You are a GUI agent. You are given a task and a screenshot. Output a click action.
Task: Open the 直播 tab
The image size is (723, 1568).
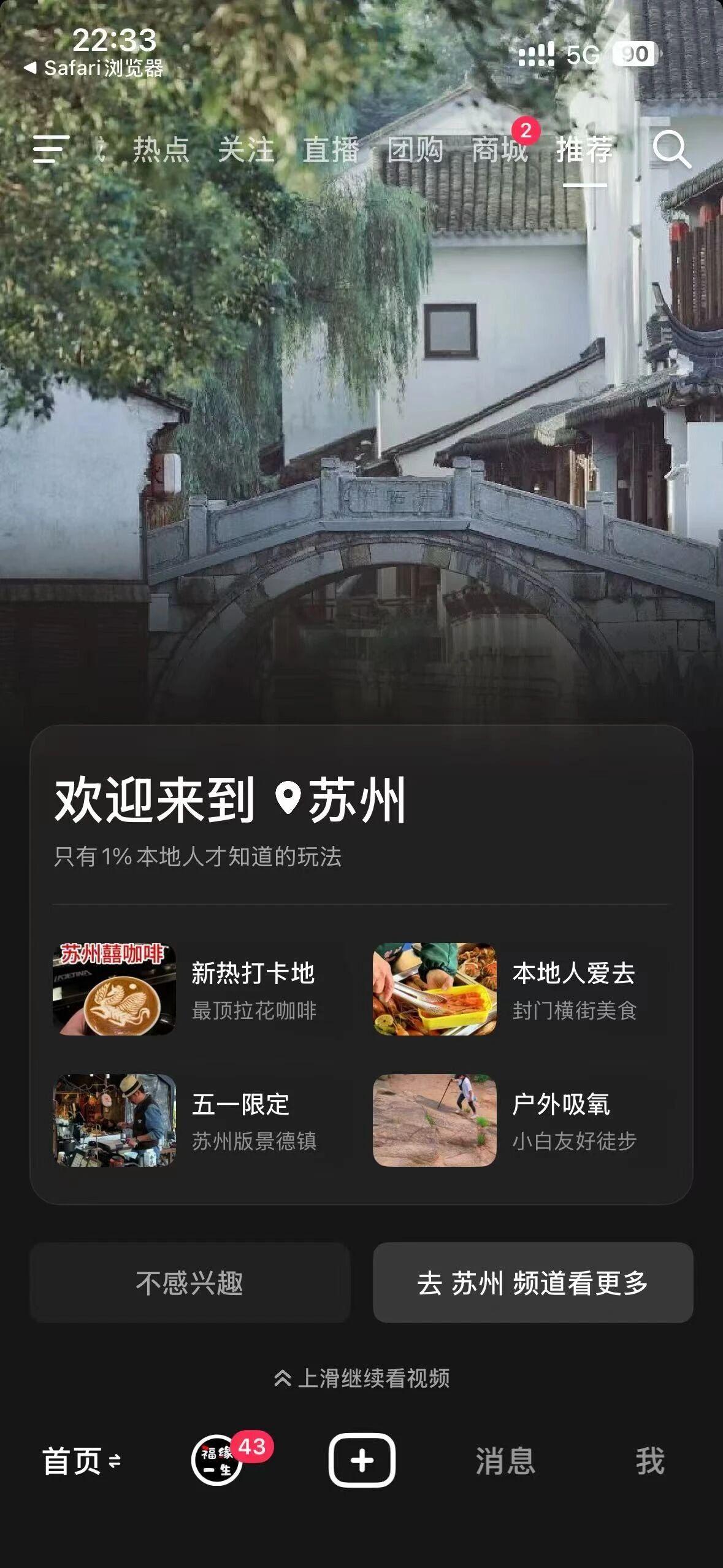point(331,150)
